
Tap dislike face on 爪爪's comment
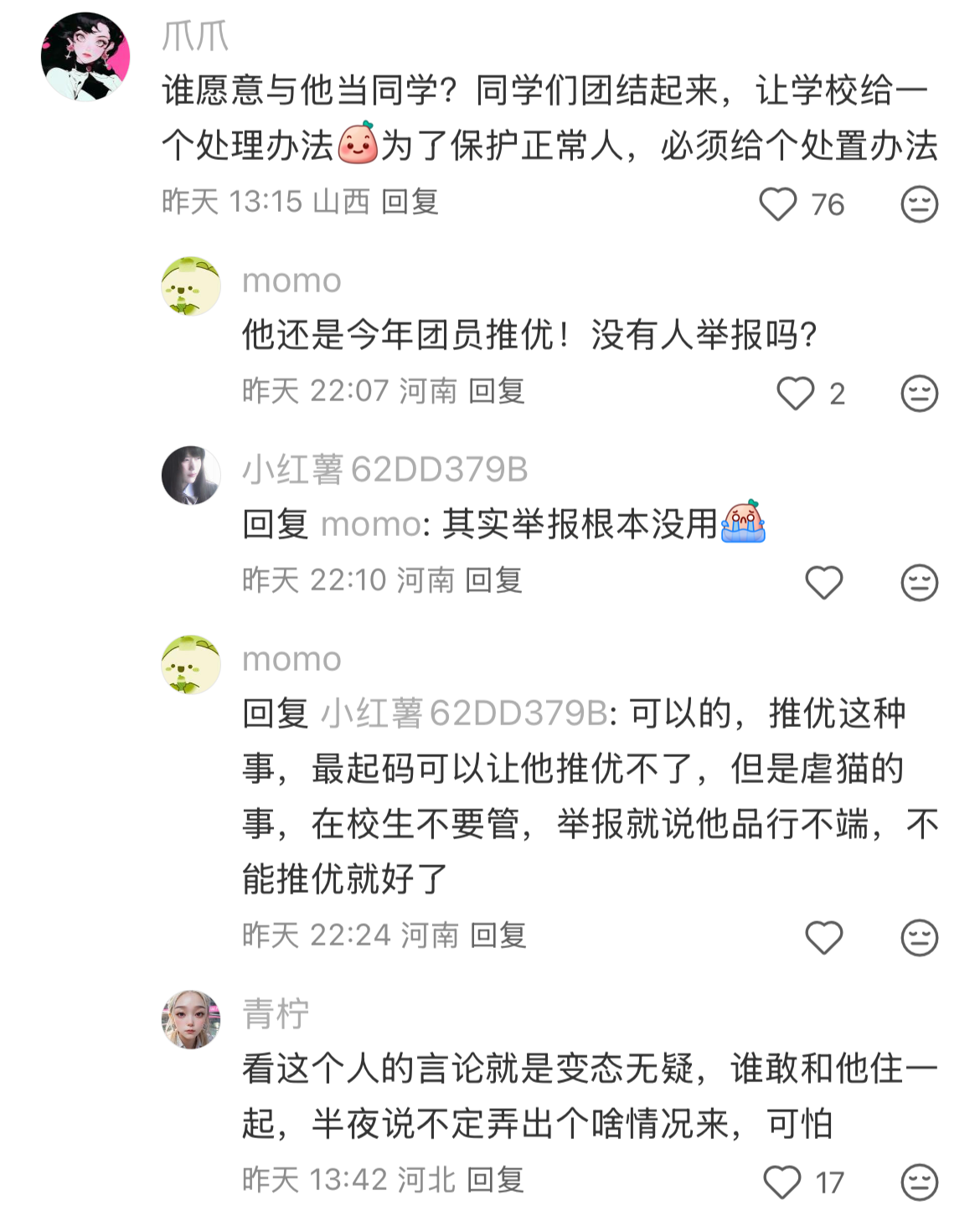(x=919, y=204)
